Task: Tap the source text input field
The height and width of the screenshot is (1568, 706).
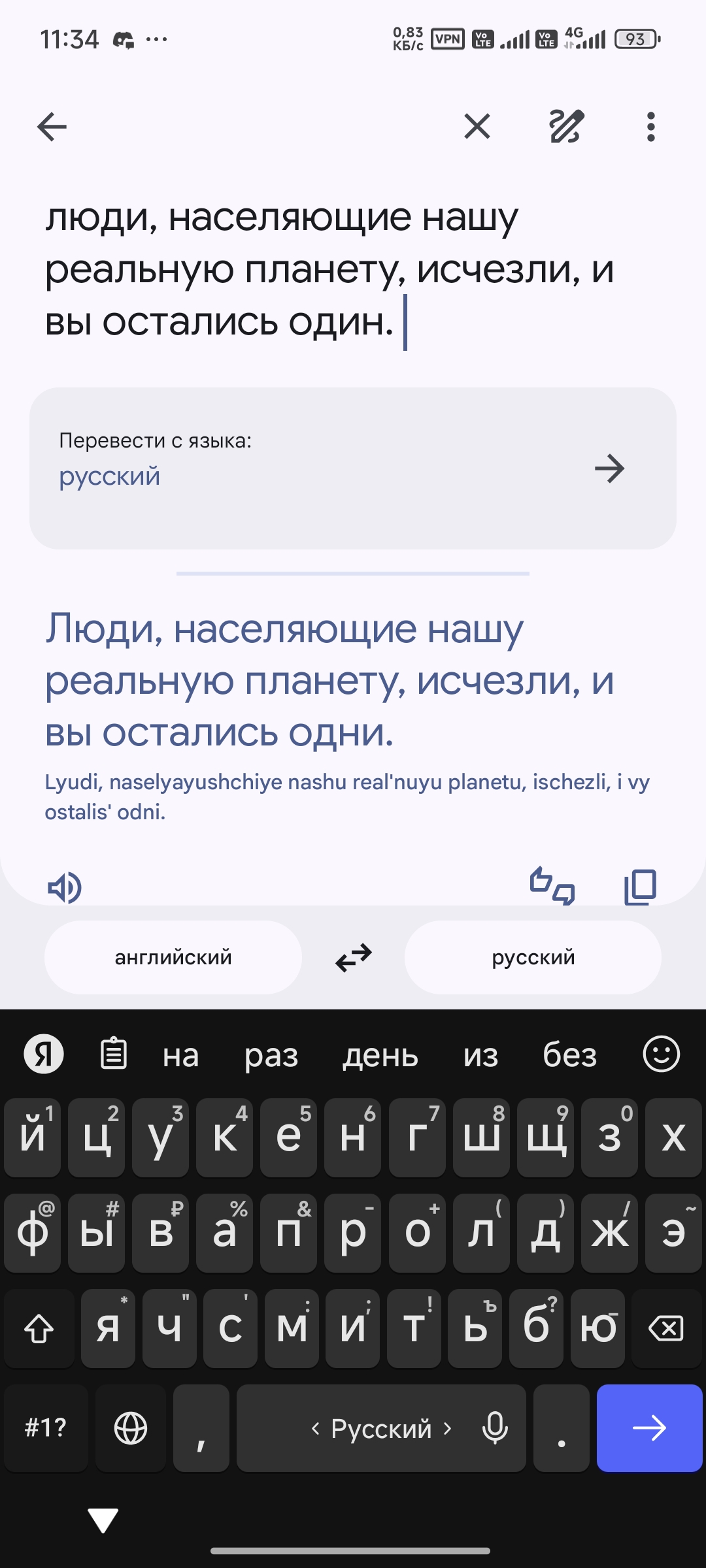Action: click(327, 269)
